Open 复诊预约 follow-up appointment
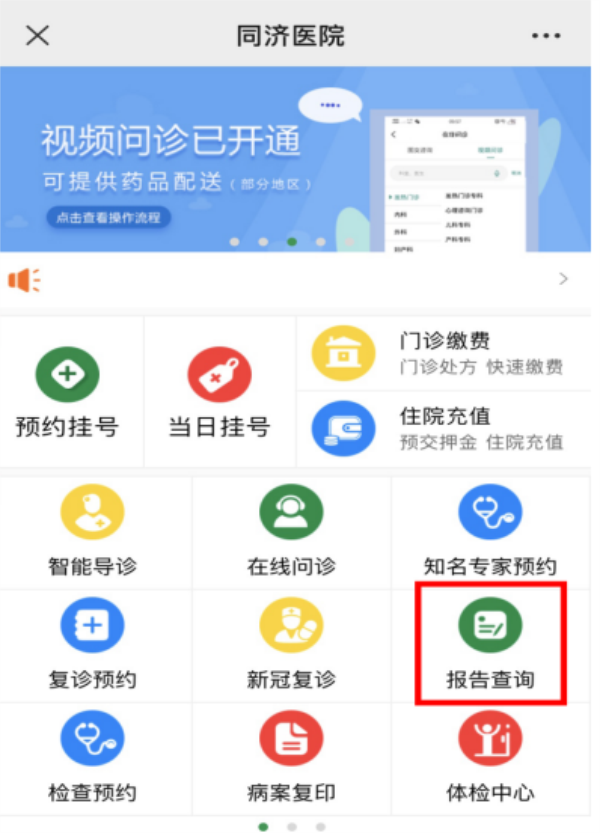The height and width of the screenshot is (833, 600). point(92,645)
